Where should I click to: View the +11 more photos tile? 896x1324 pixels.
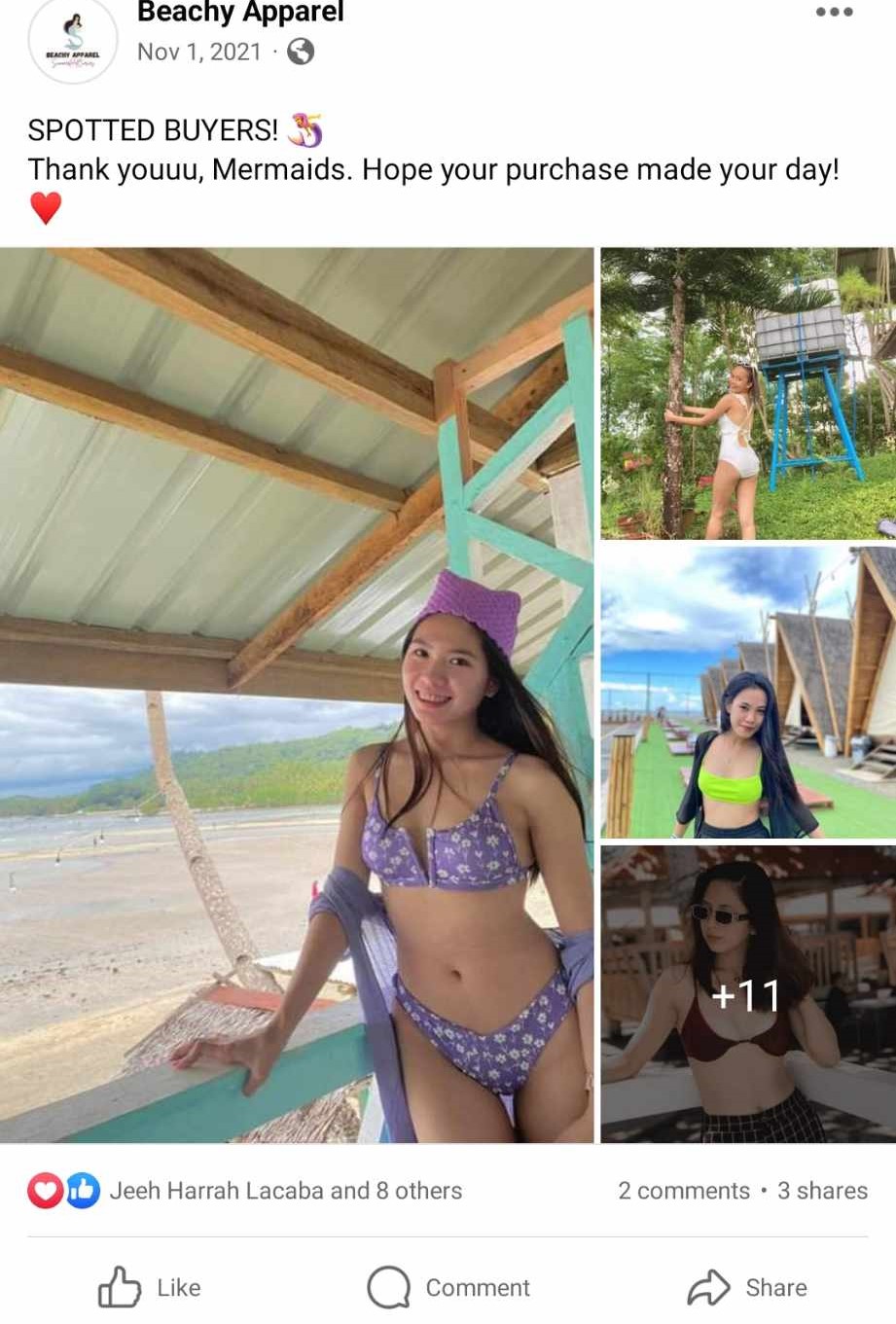[x=747, y=993]
